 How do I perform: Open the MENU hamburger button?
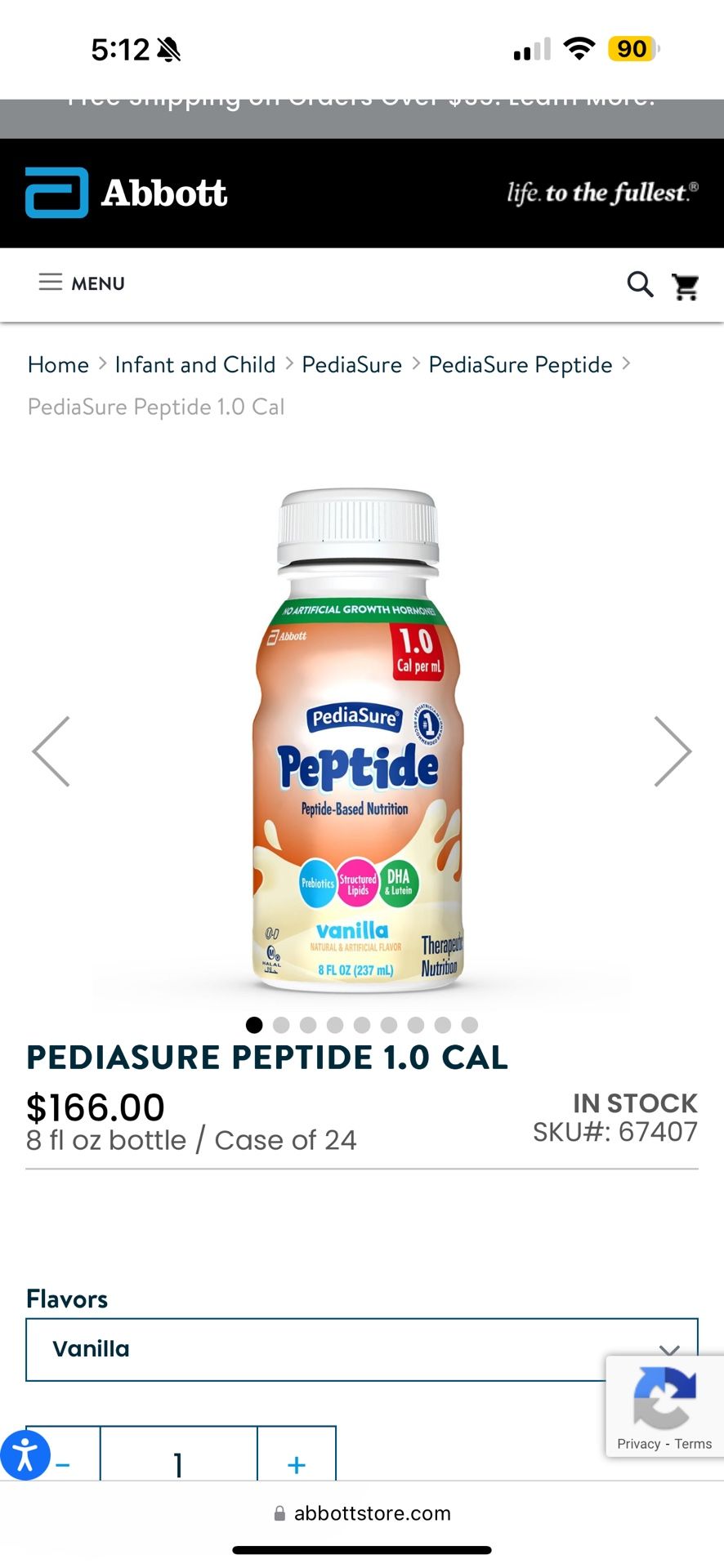[x=82, y=283]
